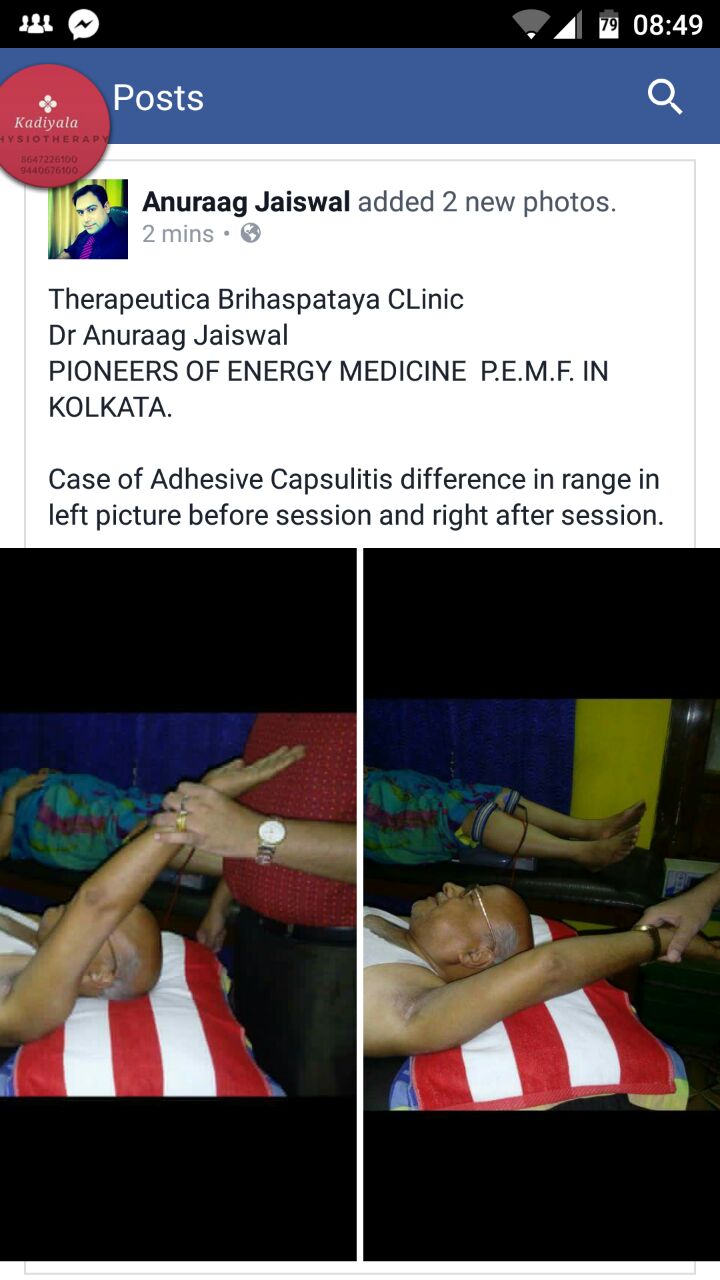720x1280 pixels.
Task: Open Anuraag Jaiswal's profile picture
Action: (88, 219)
